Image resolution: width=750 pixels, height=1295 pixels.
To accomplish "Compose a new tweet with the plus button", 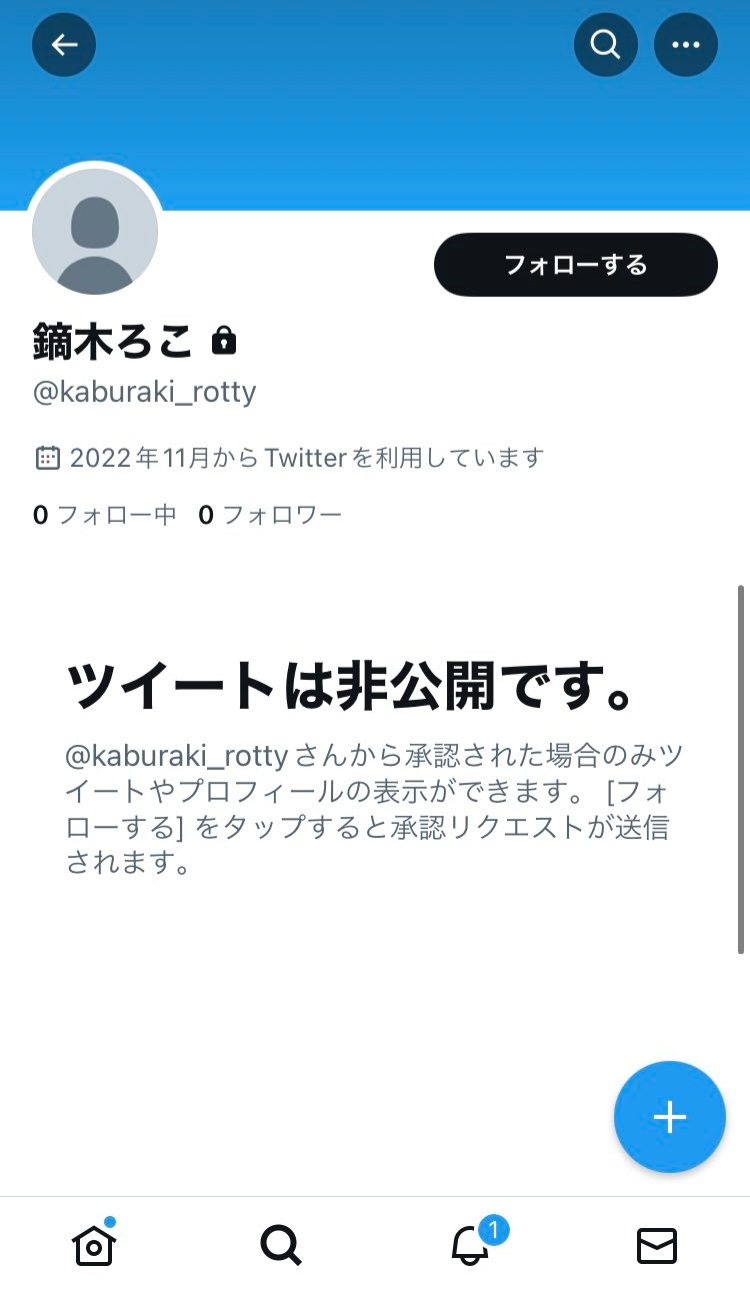I will 669,1117.
